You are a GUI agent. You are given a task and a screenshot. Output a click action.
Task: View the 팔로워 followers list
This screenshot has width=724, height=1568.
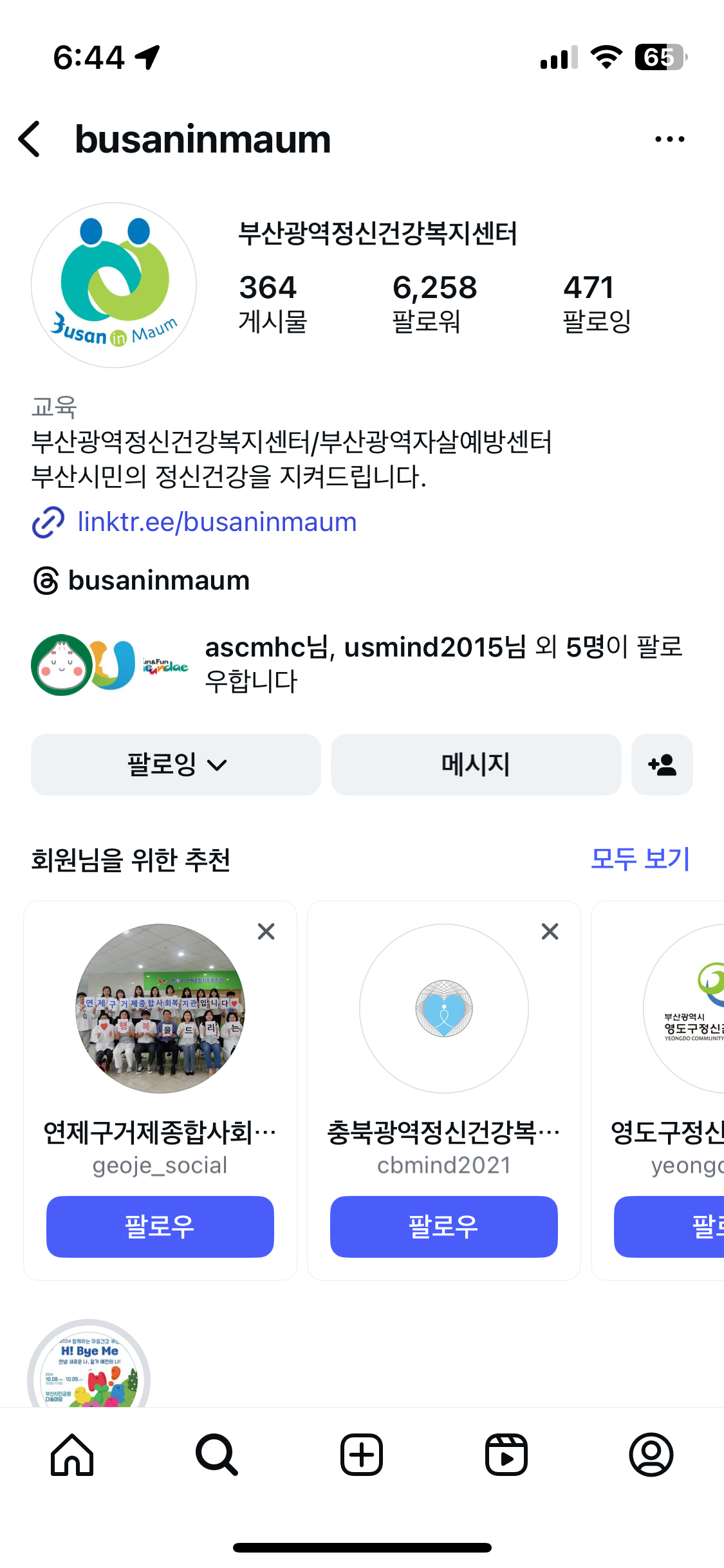tap(434, 303)
